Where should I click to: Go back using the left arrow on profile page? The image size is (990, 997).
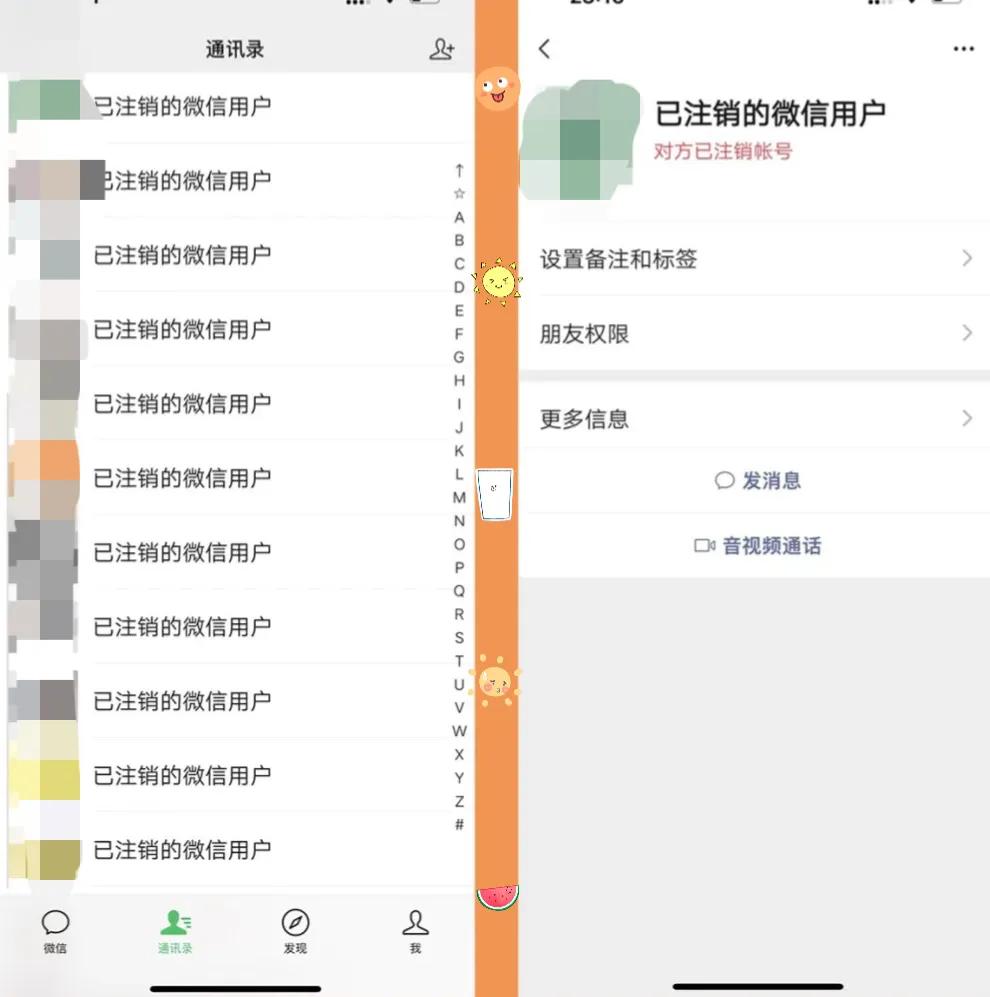[x=544, y=48]
